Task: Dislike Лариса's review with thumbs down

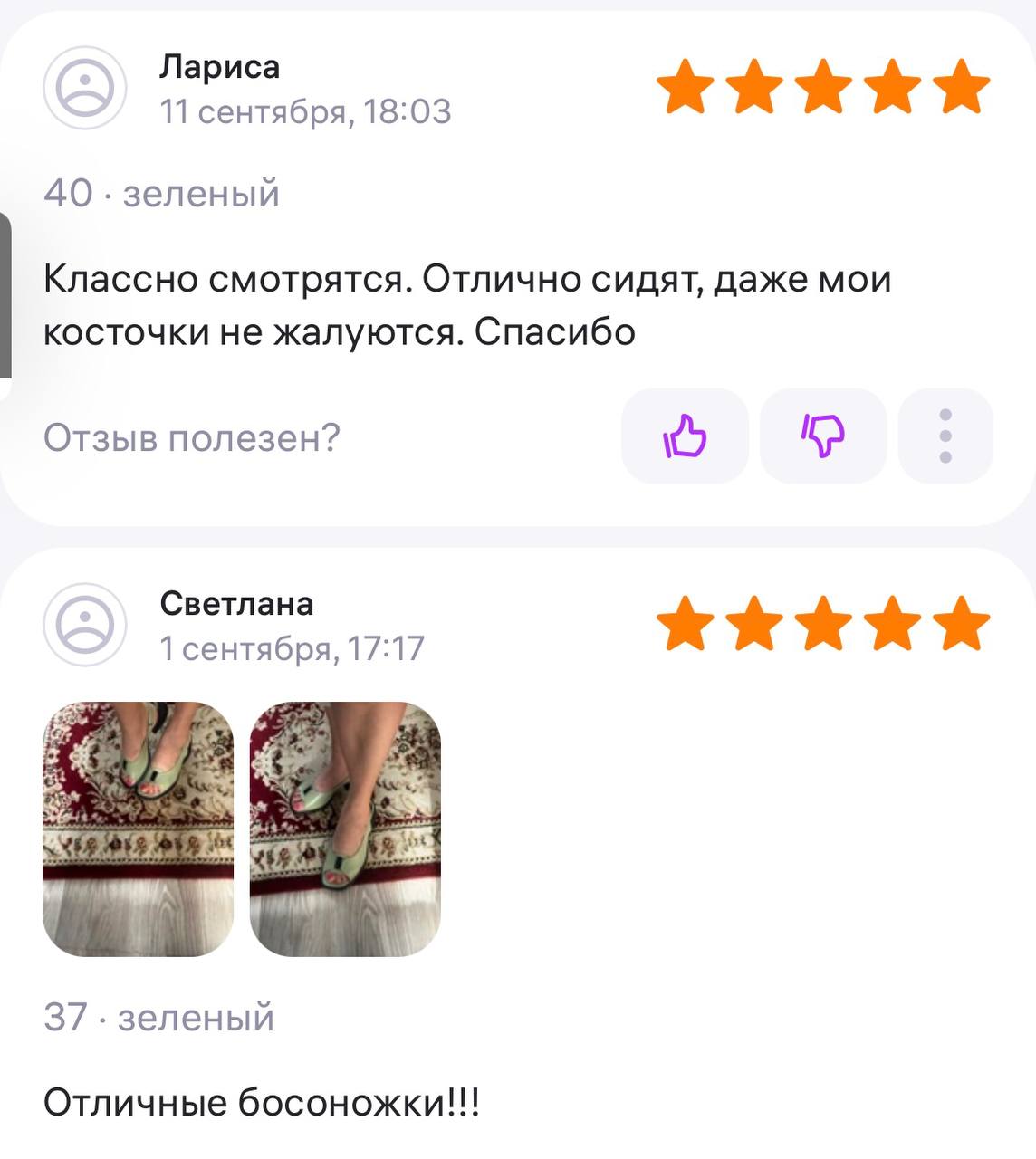Action: tap(822, 436)
